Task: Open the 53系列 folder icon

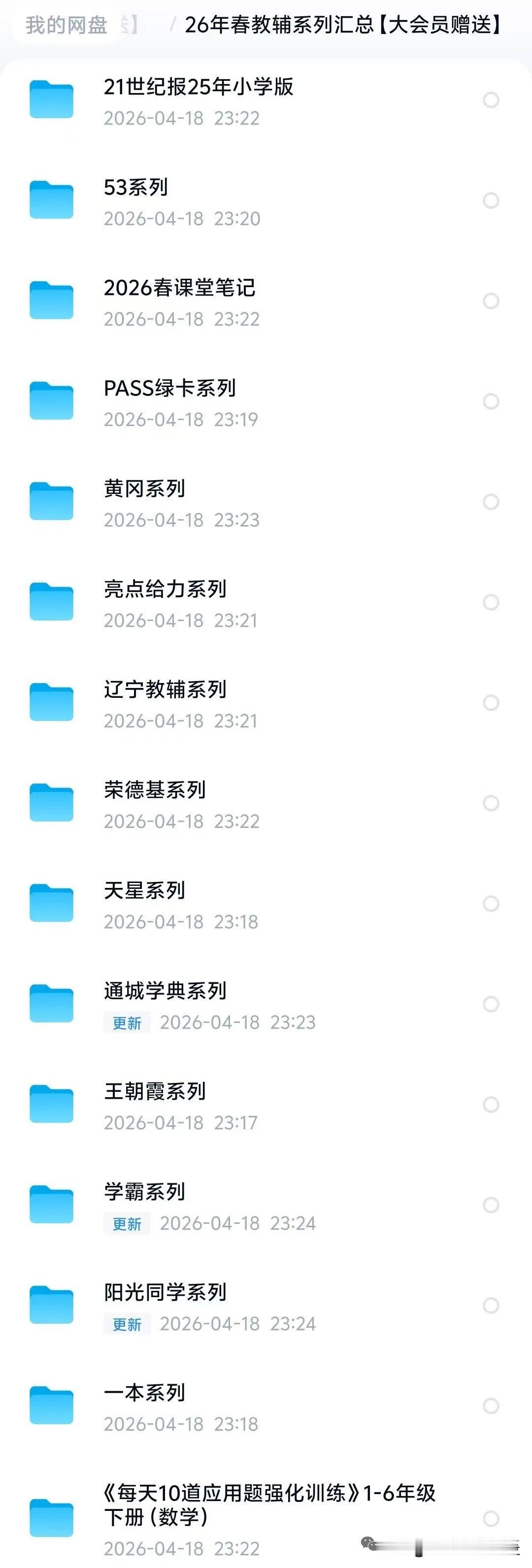Action: (x=52, y=198)
